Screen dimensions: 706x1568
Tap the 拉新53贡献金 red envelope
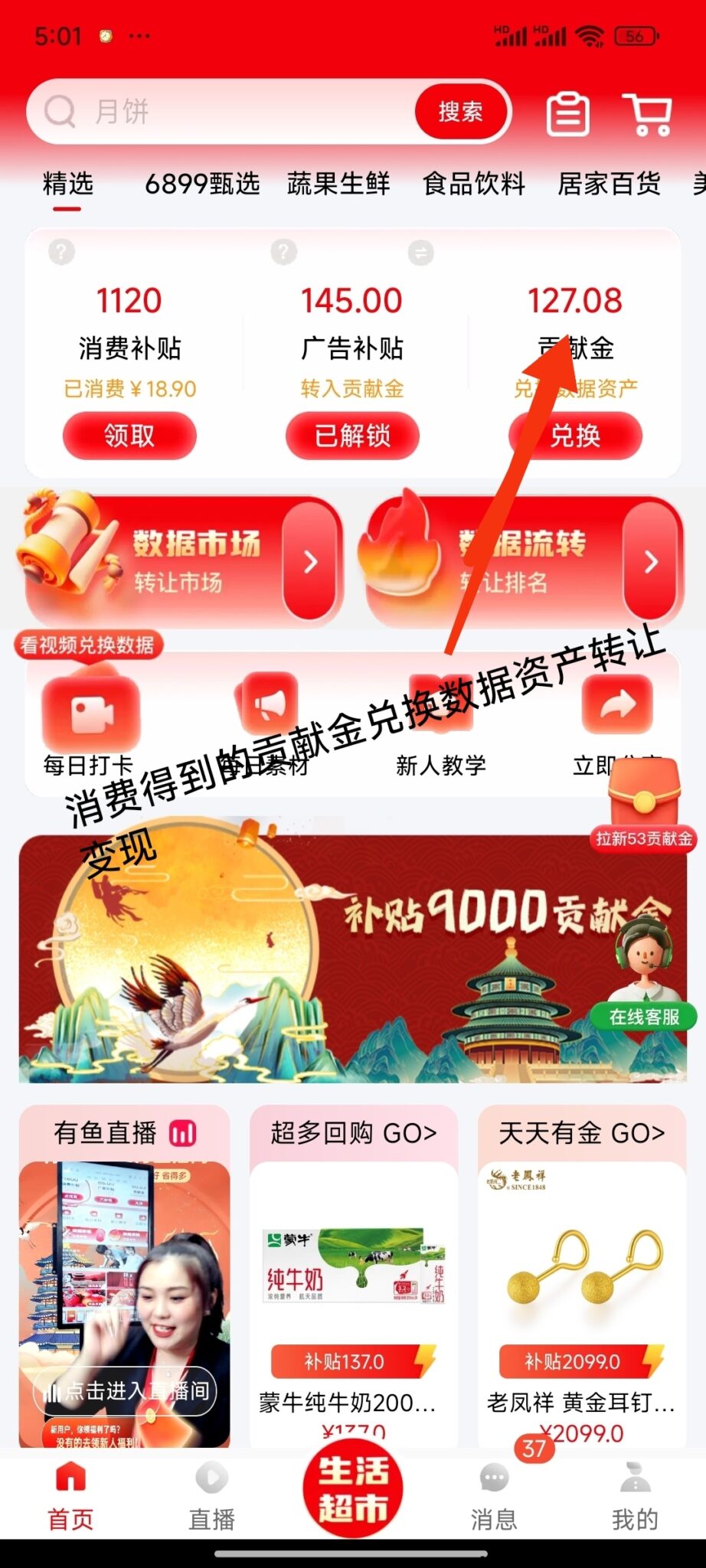coord(644,804)
